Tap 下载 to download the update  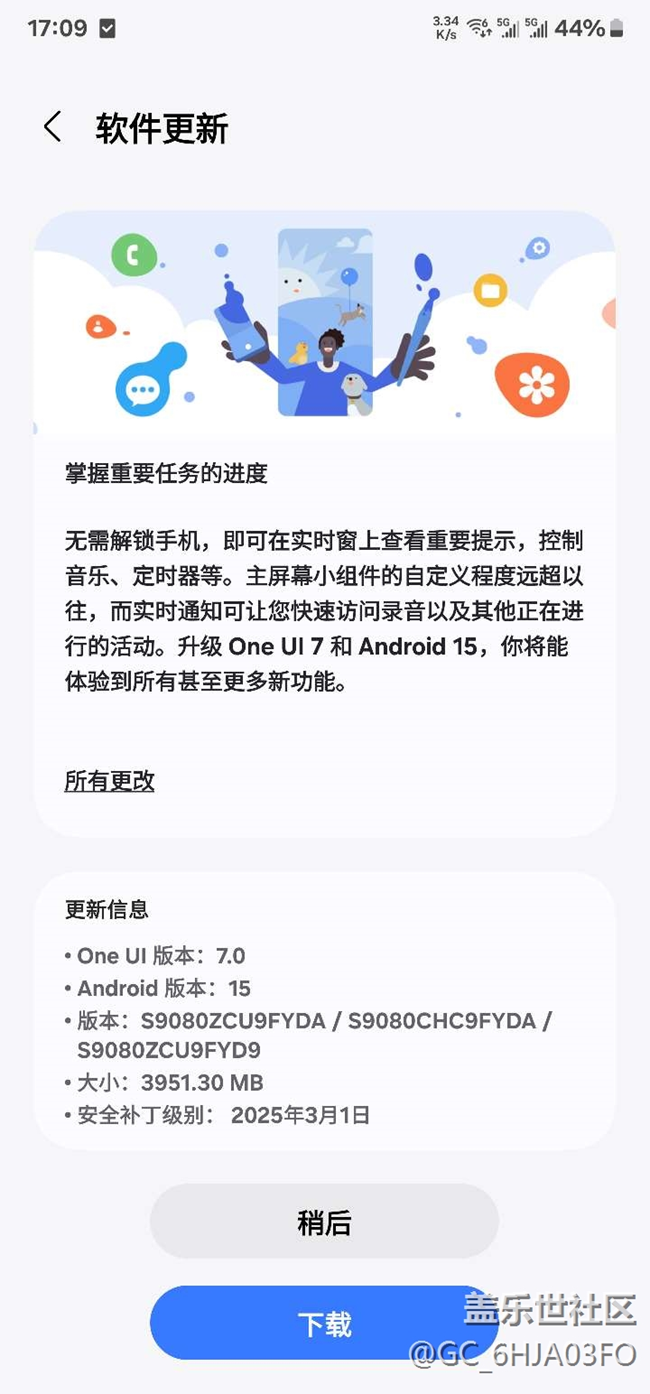point(324,1323)
